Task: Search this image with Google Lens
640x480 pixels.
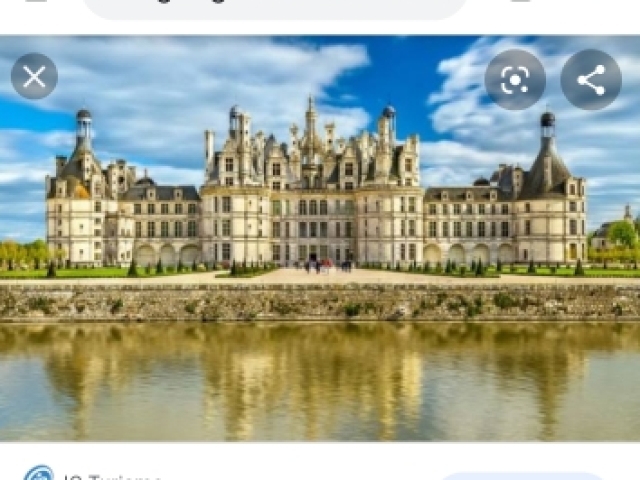Action: (515, 80)
